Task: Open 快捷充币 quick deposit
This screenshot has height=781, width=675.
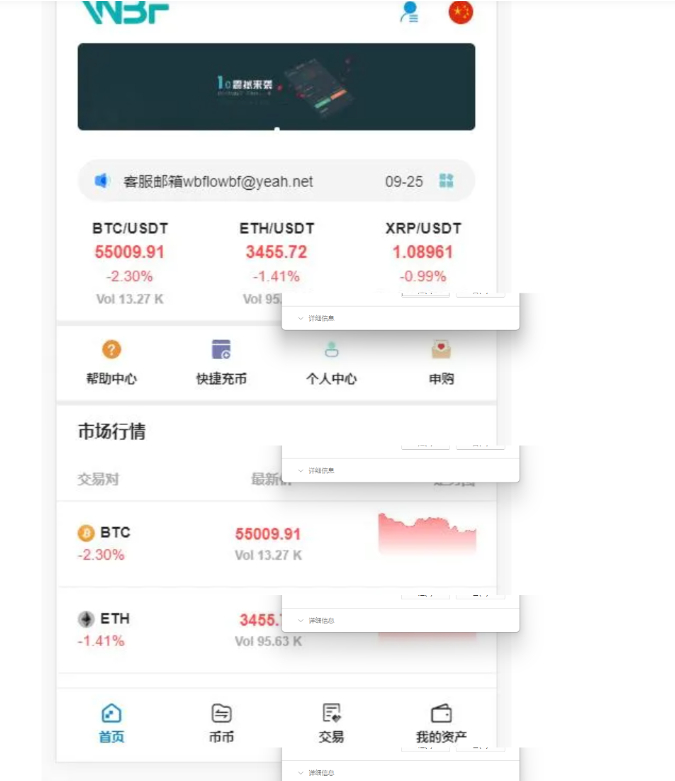Action: tap(221, 362)
